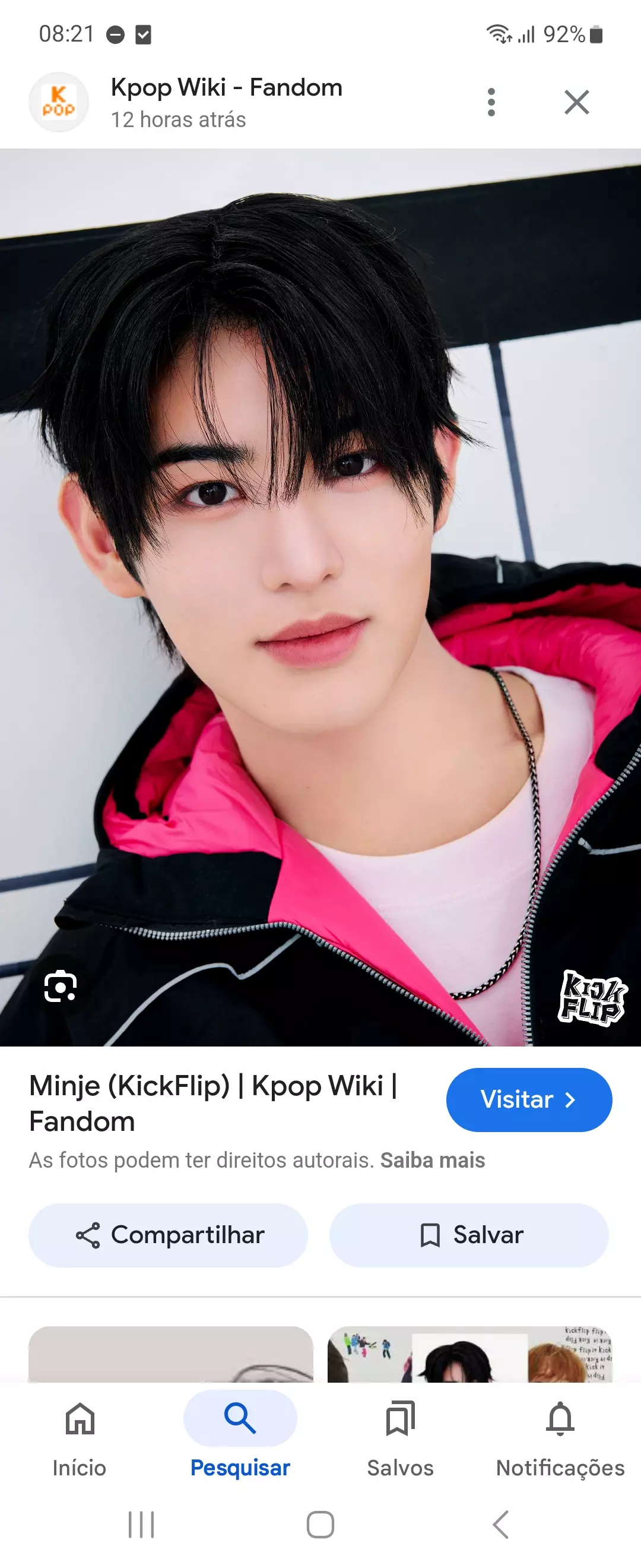Tap the Visitar button
The image size is (641, 1568).
click(528, 1099)
